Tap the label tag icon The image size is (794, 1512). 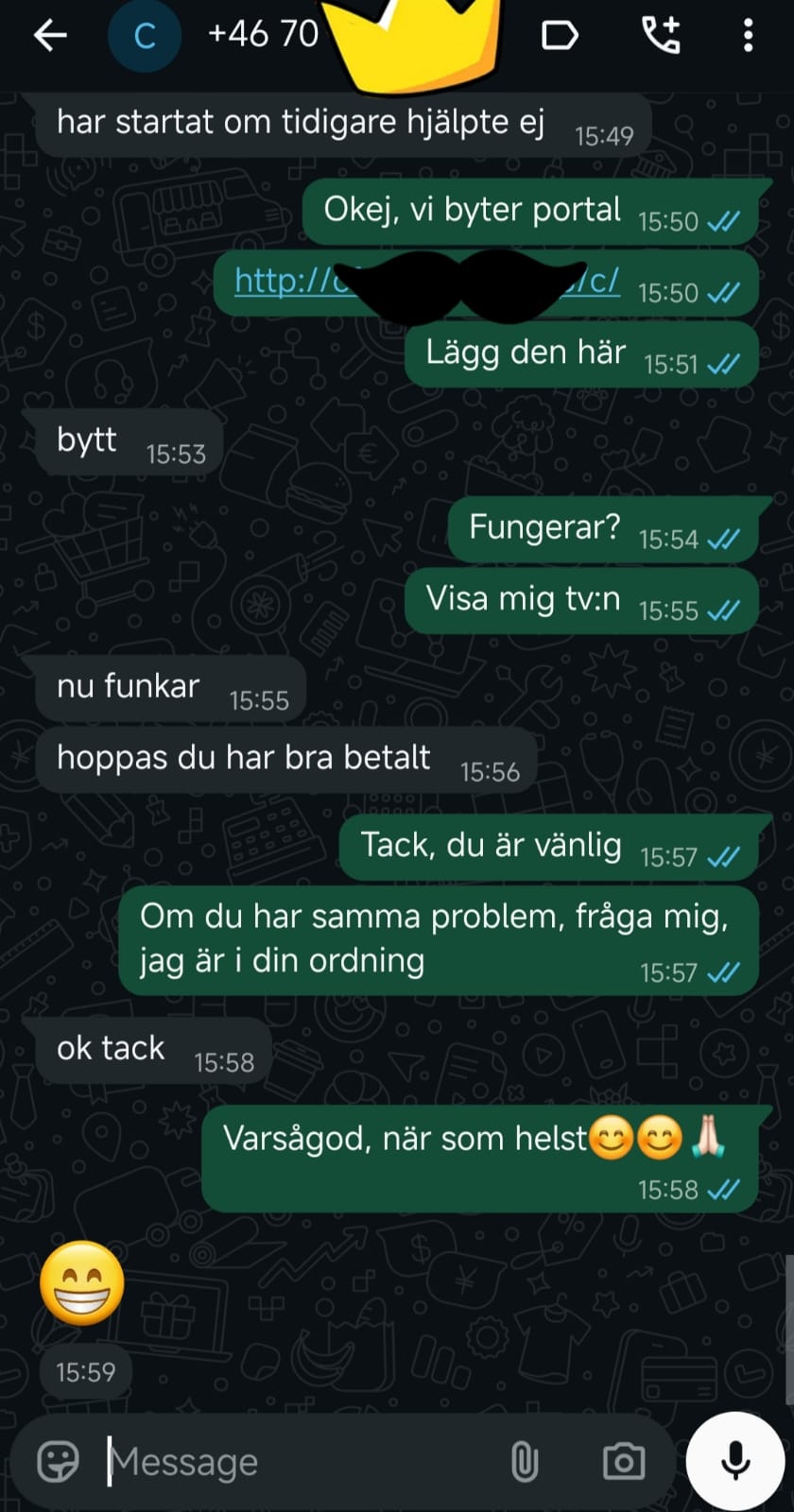[560, 36]
